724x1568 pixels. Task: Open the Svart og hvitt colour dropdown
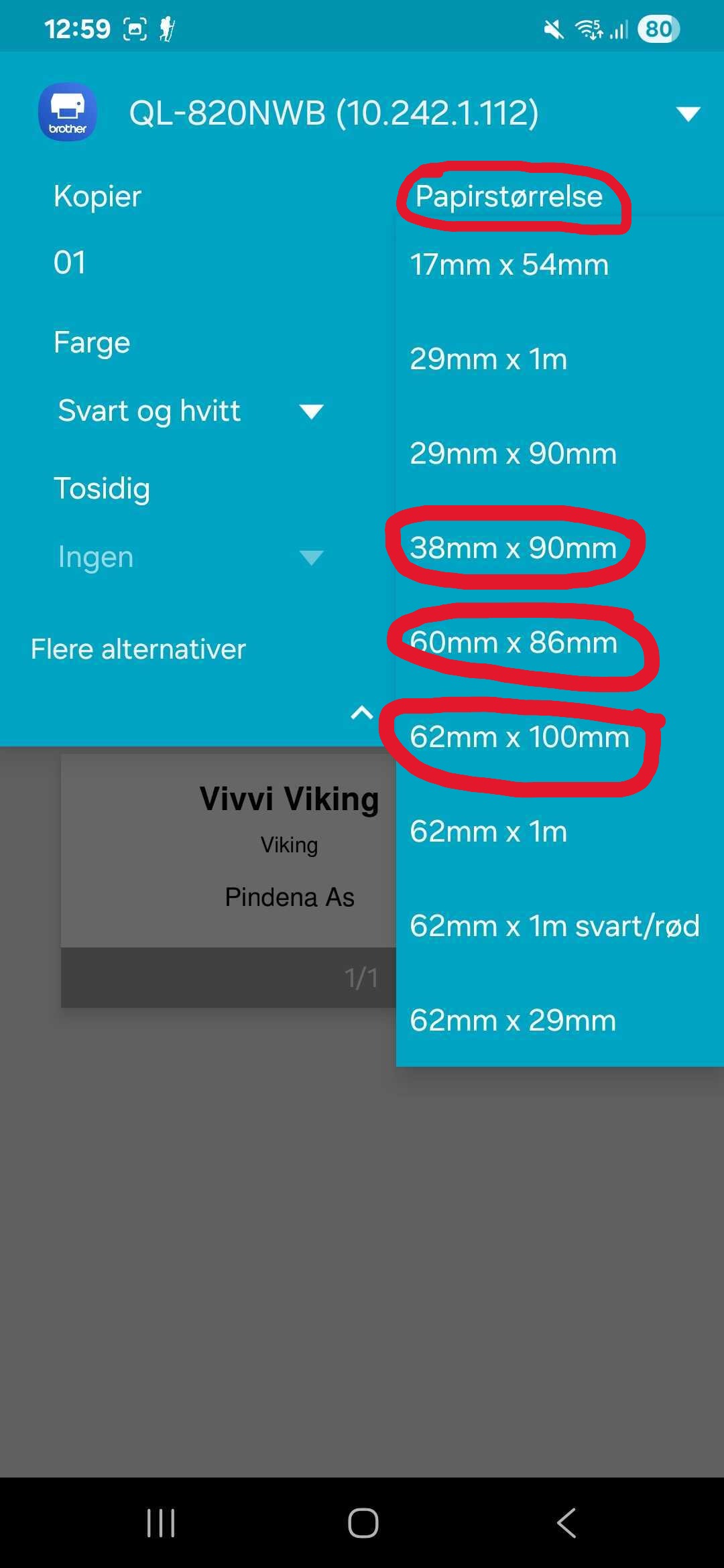(x=190, y=411)
